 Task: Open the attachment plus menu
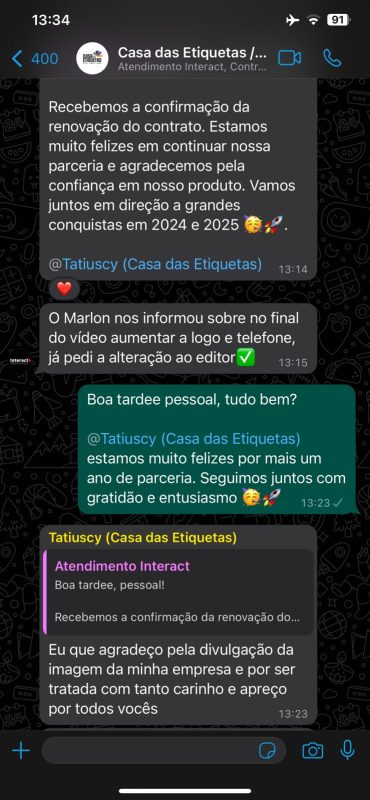pyautogui.click(x=20, y=751)
